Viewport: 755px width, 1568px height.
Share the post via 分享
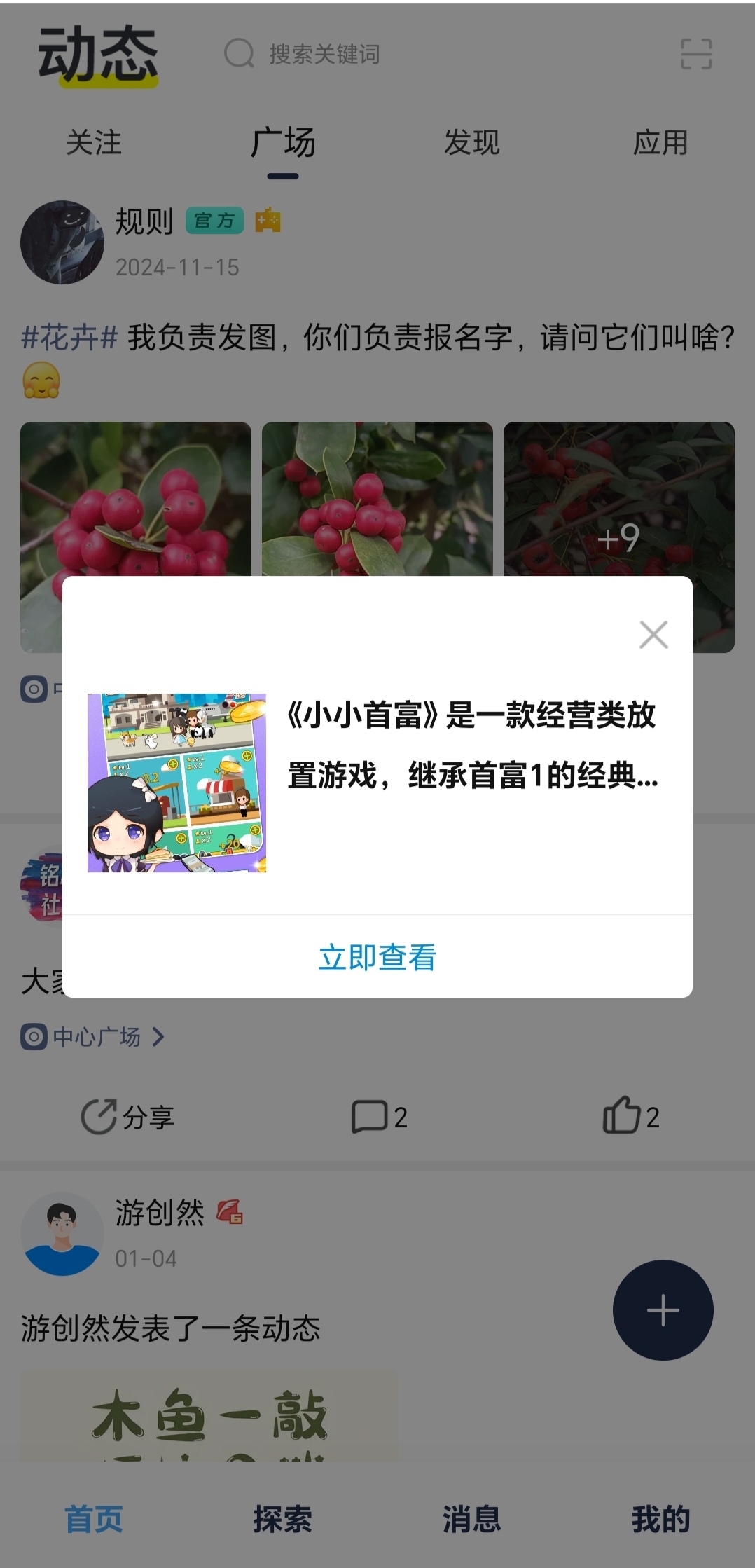click(127, 1117)
